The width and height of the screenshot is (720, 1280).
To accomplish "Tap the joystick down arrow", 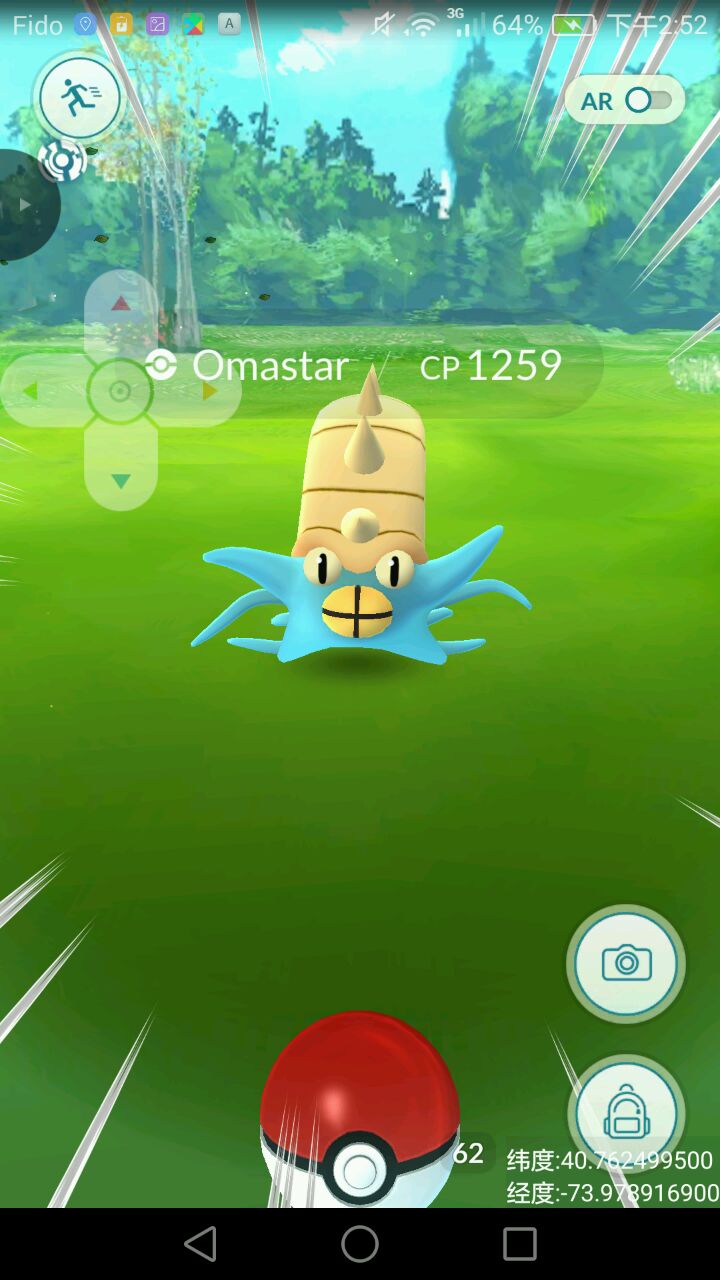I will [121, 481].
